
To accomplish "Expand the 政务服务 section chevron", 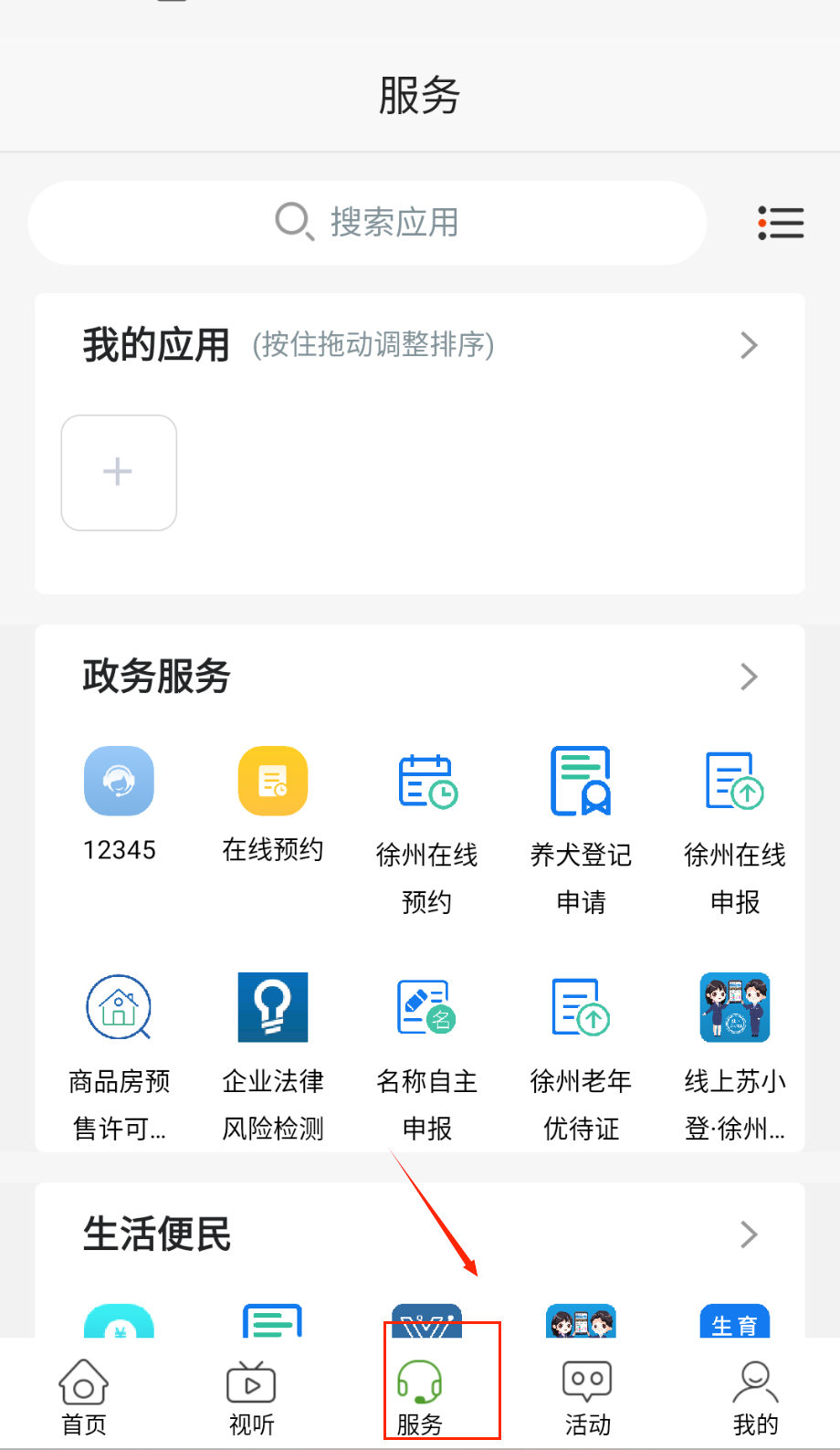I will pos(749,677).
